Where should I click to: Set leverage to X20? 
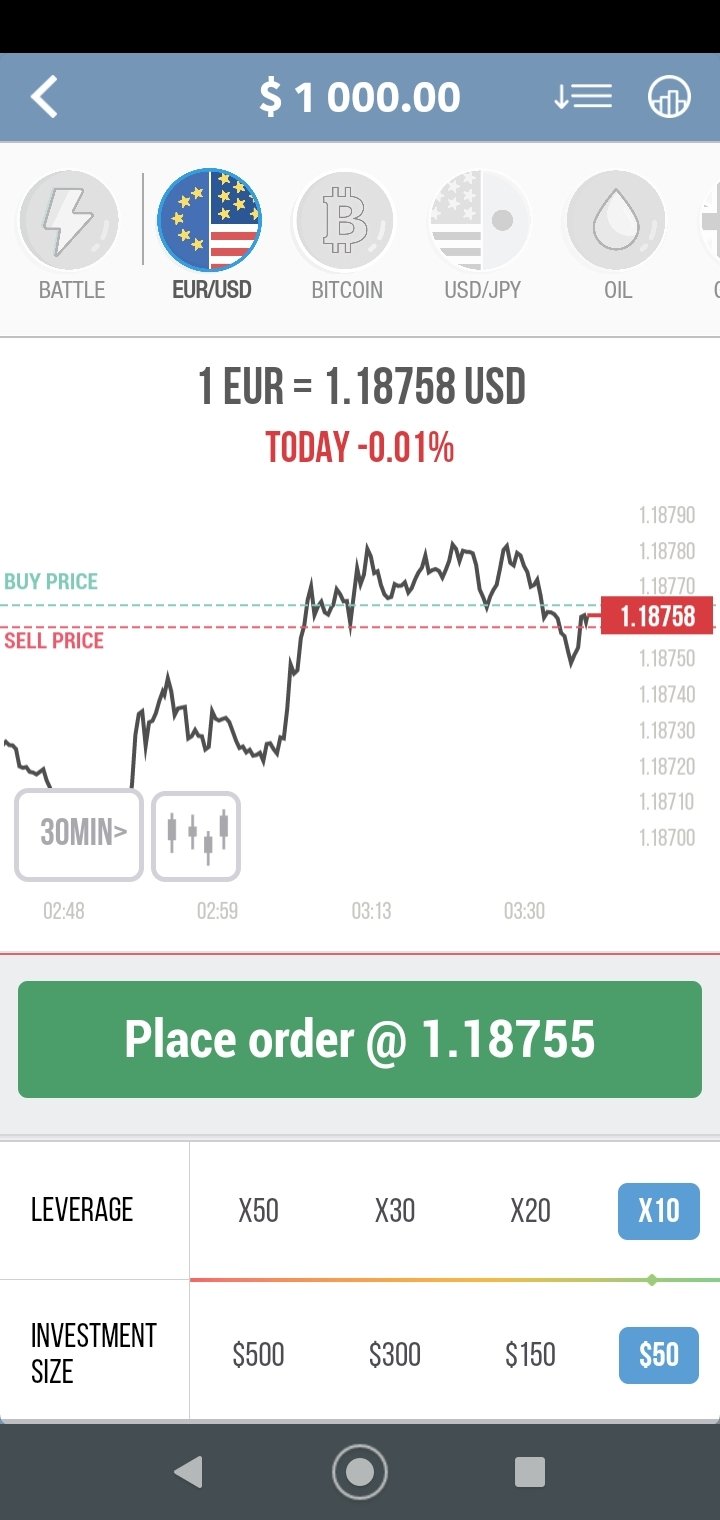530,1211
